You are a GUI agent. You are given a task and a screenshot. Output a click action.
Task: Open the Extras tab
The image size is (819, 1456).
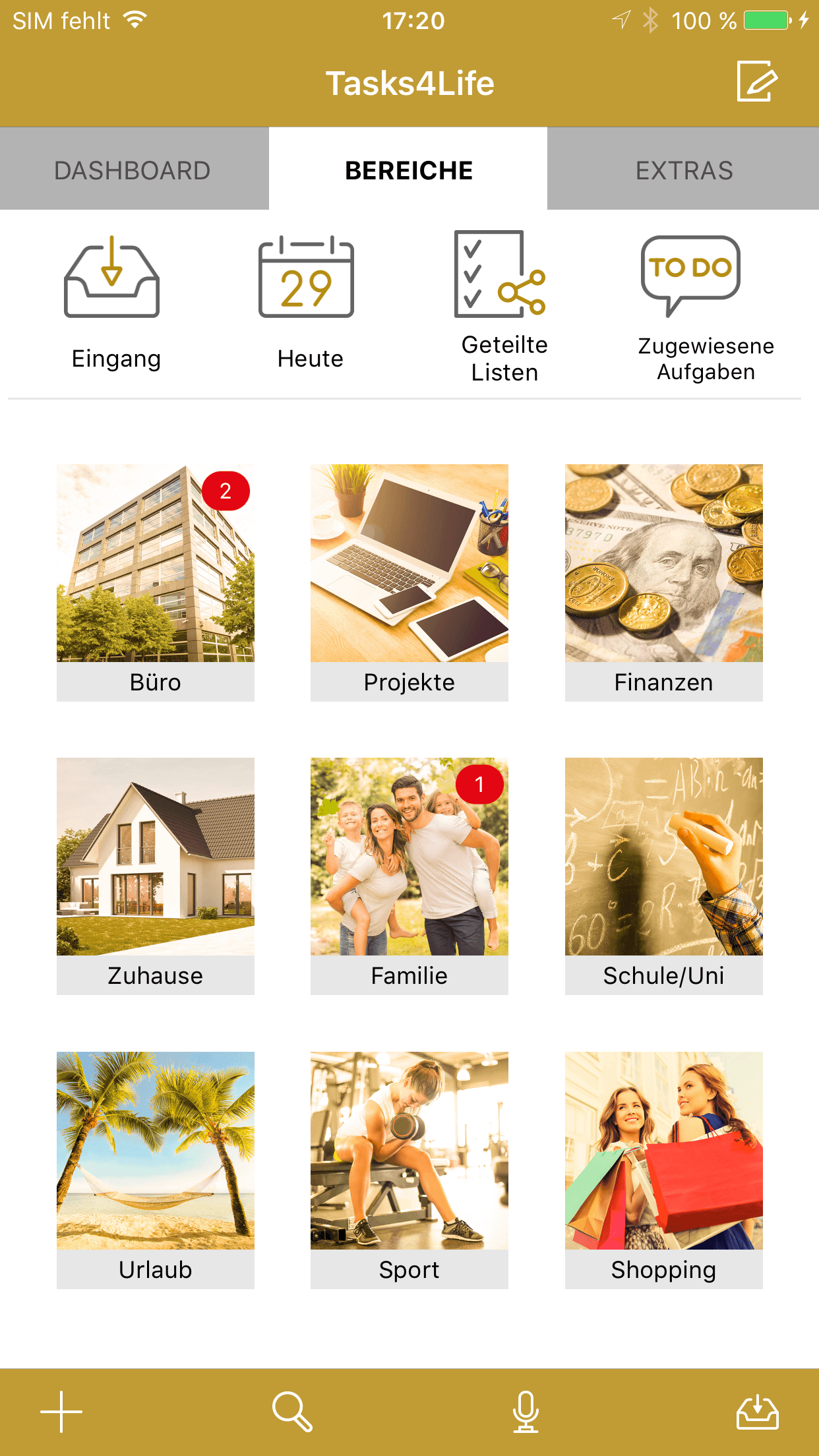point(684,170)
